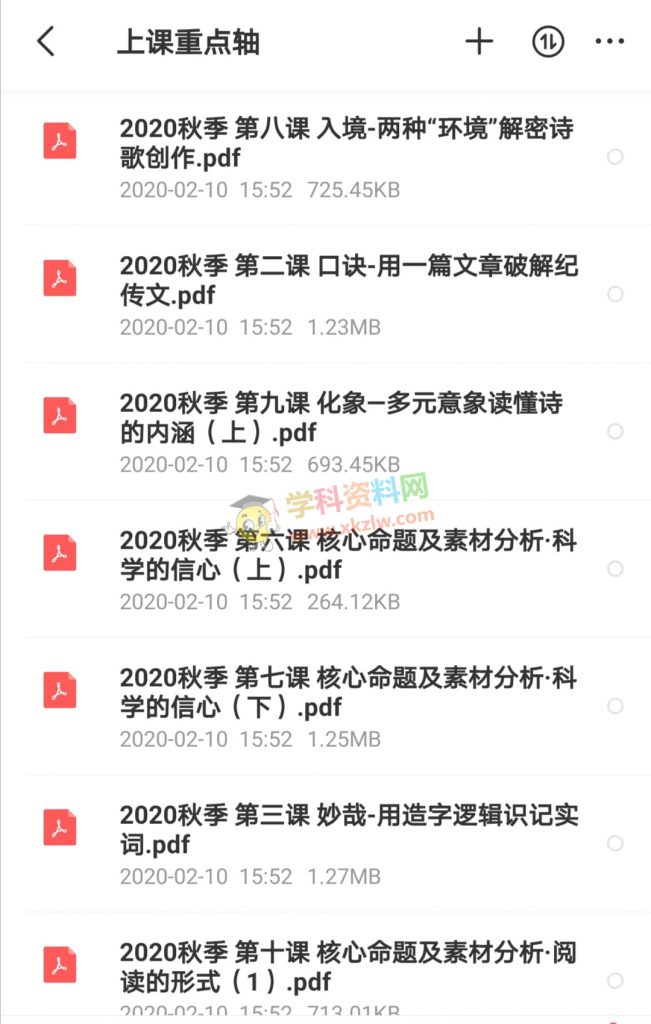The width and height of the screenshot is (651, 1024).
Task: Open the sort/transfer icon
Action: [x=547, y=42]
